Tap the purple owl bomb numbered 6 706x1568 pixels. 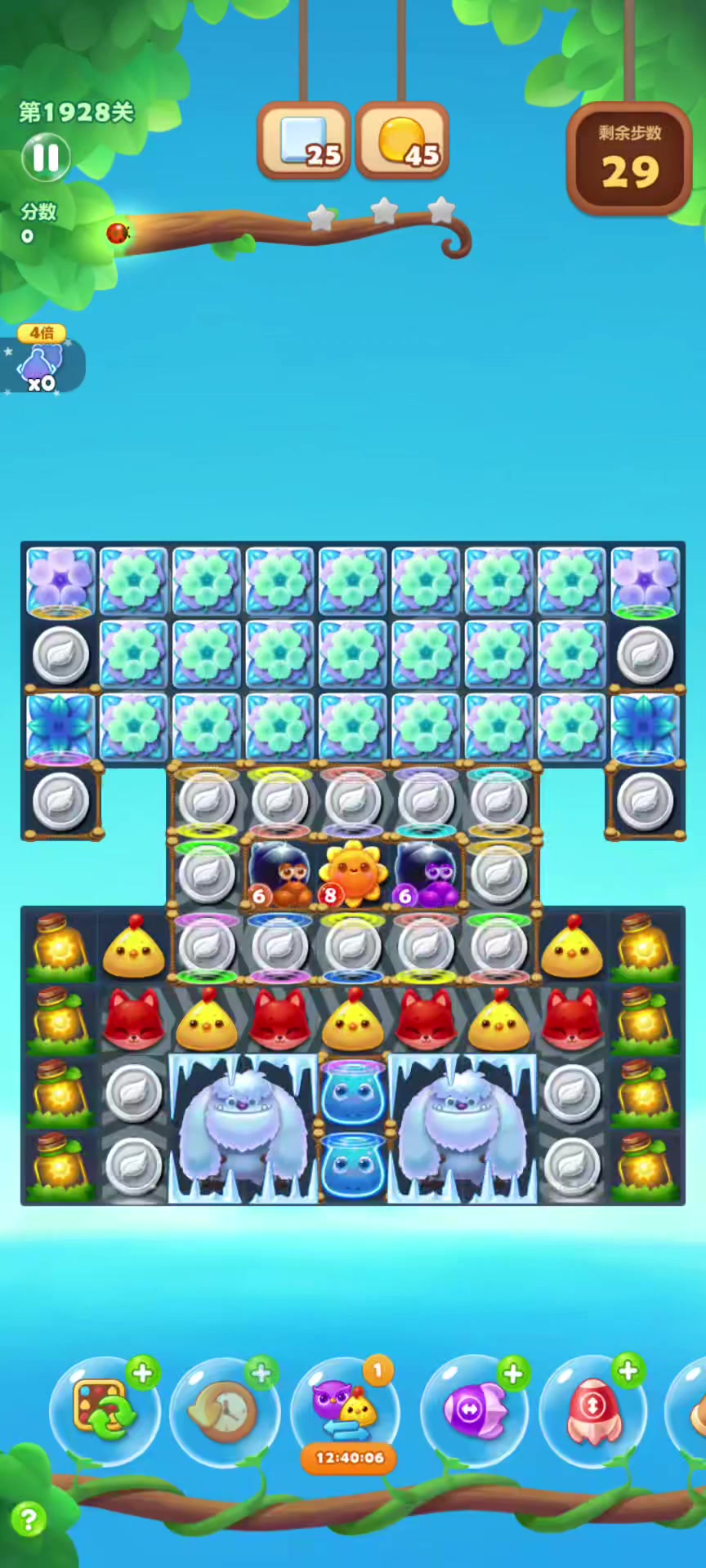pos(427,874)
